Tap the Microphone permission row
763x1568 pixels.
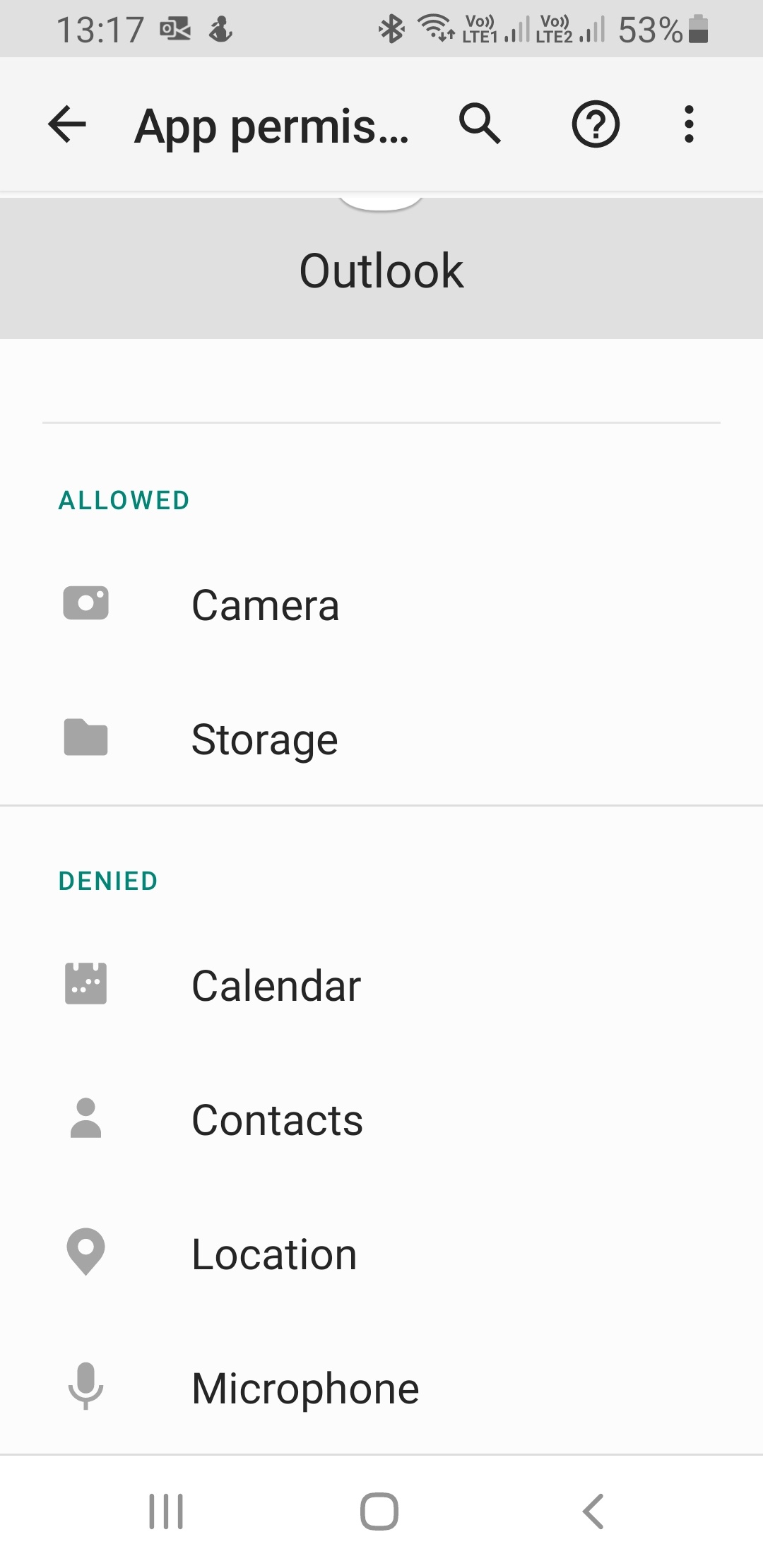pos(305,1389)
